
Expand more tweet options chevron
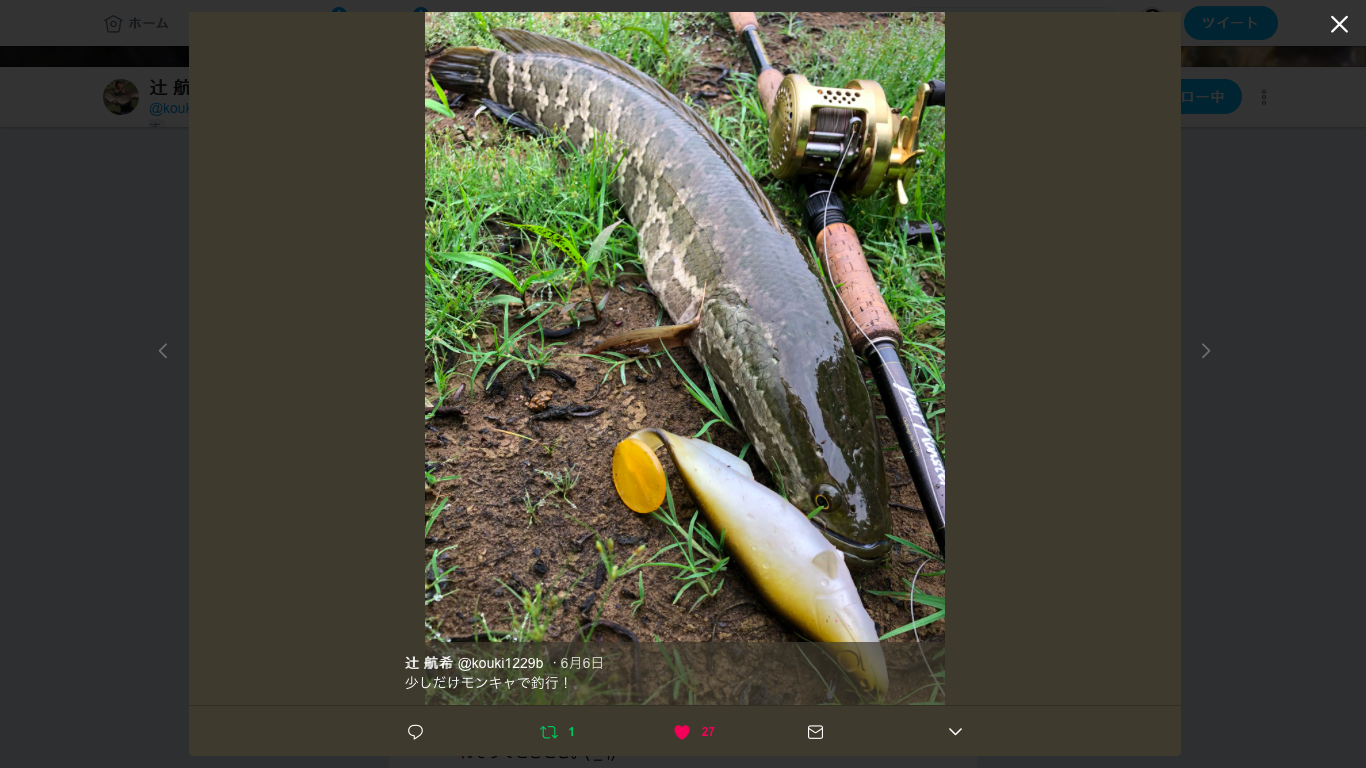point(955,732)
